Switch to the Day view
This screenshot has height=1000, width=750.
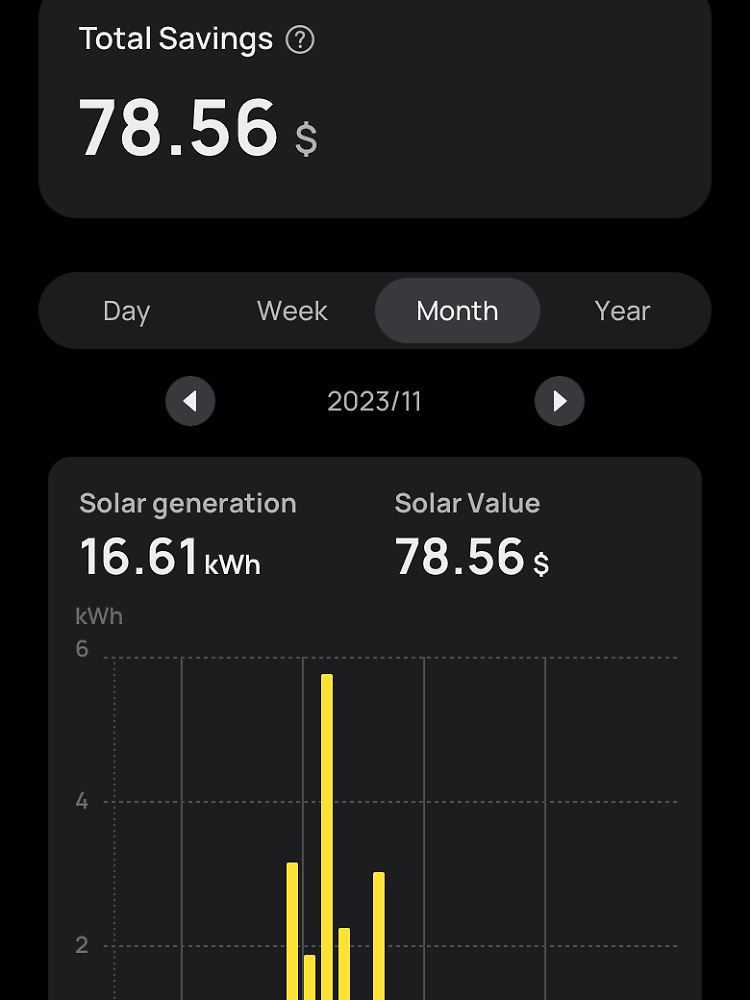[126, 311]
